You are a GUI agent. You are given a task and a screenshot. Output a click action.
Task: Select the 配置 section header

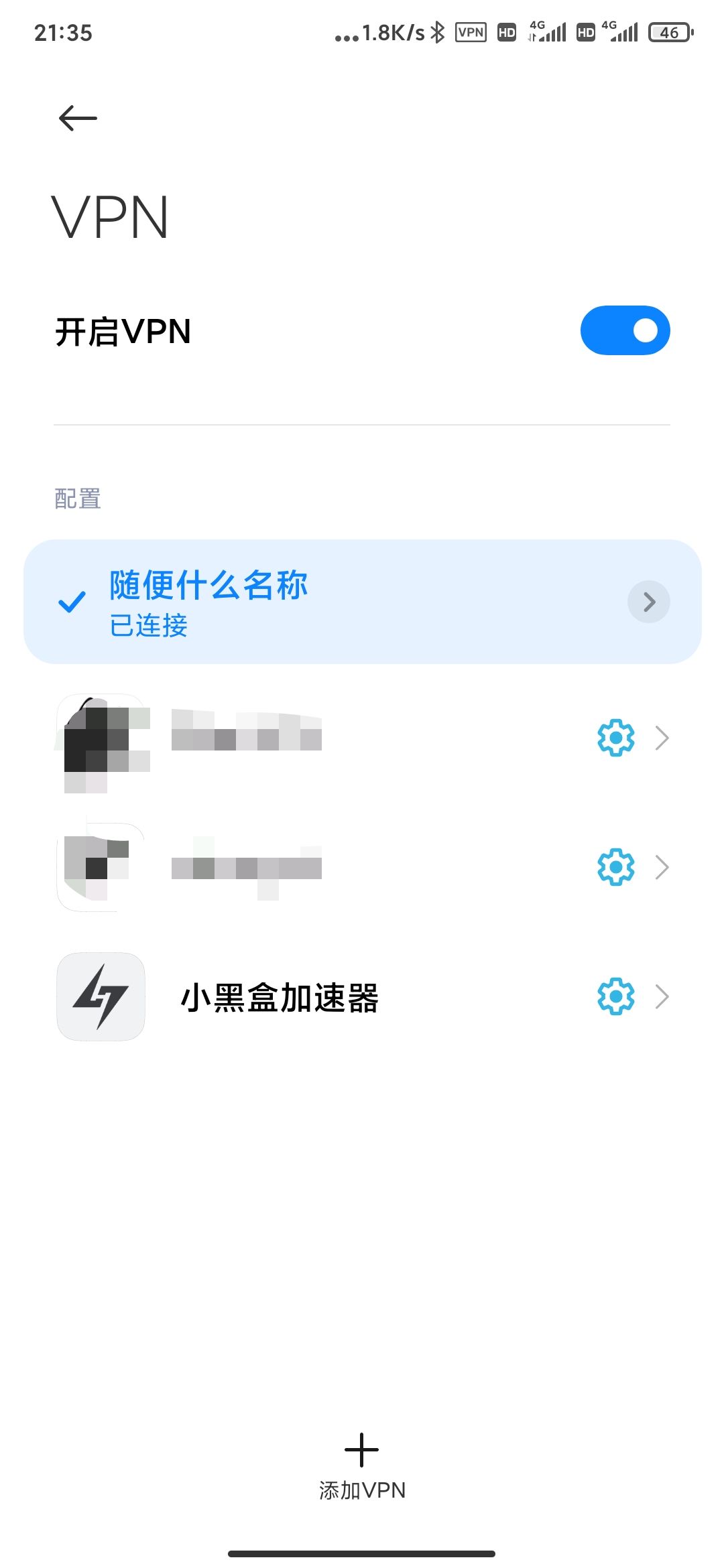tap(78, 498)
